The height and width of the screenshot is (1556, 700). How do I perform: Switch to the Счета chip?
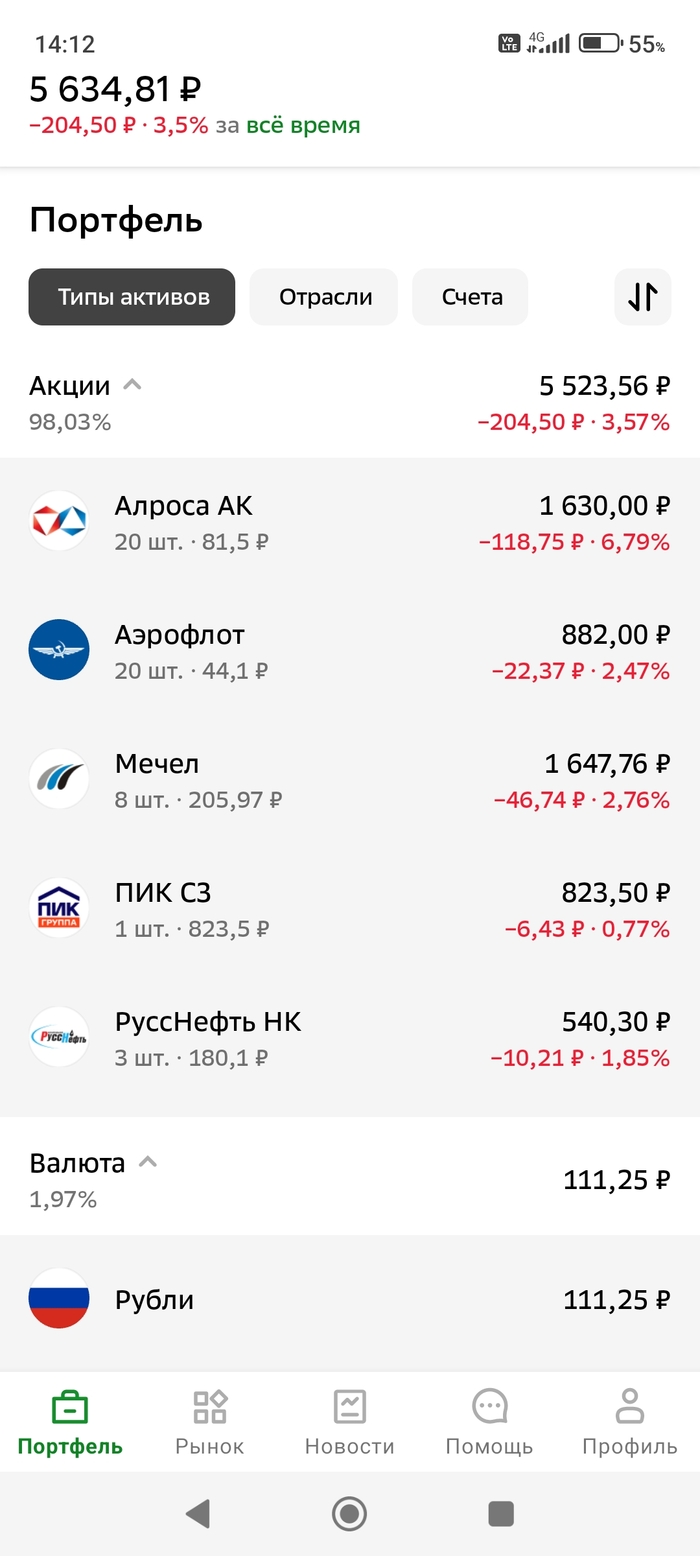pos(471,297)
